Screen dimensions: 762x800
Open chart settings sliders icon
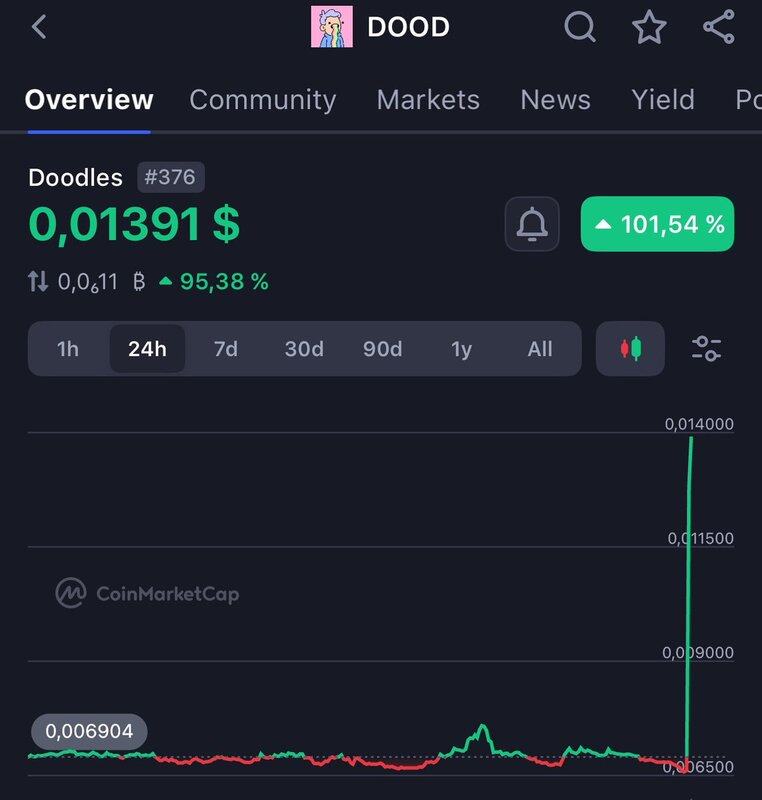(706, 349)
